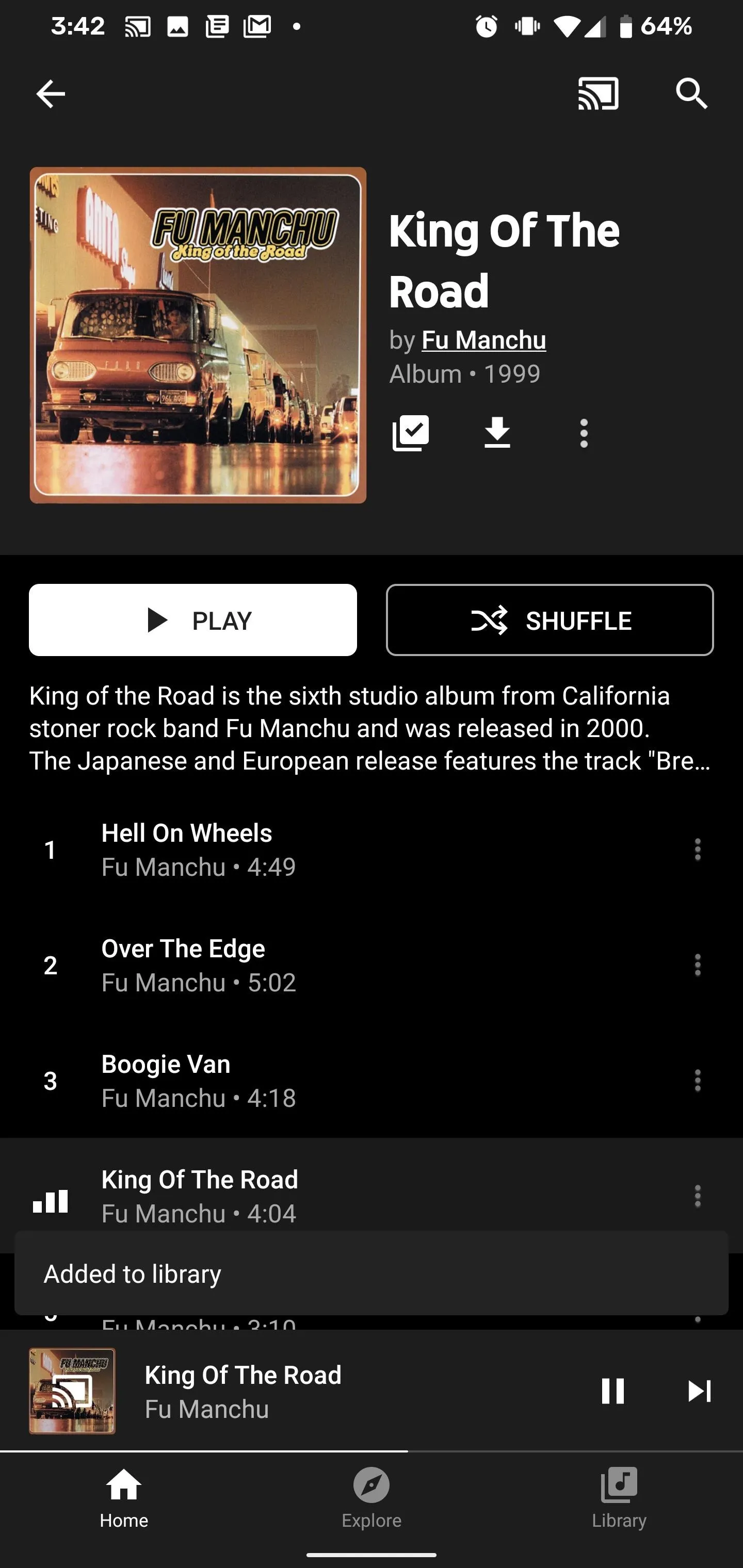The width and height of the screenshot is (743, 1568).
Task: Pause the current song in mini player
Action: pos(612,1392)
